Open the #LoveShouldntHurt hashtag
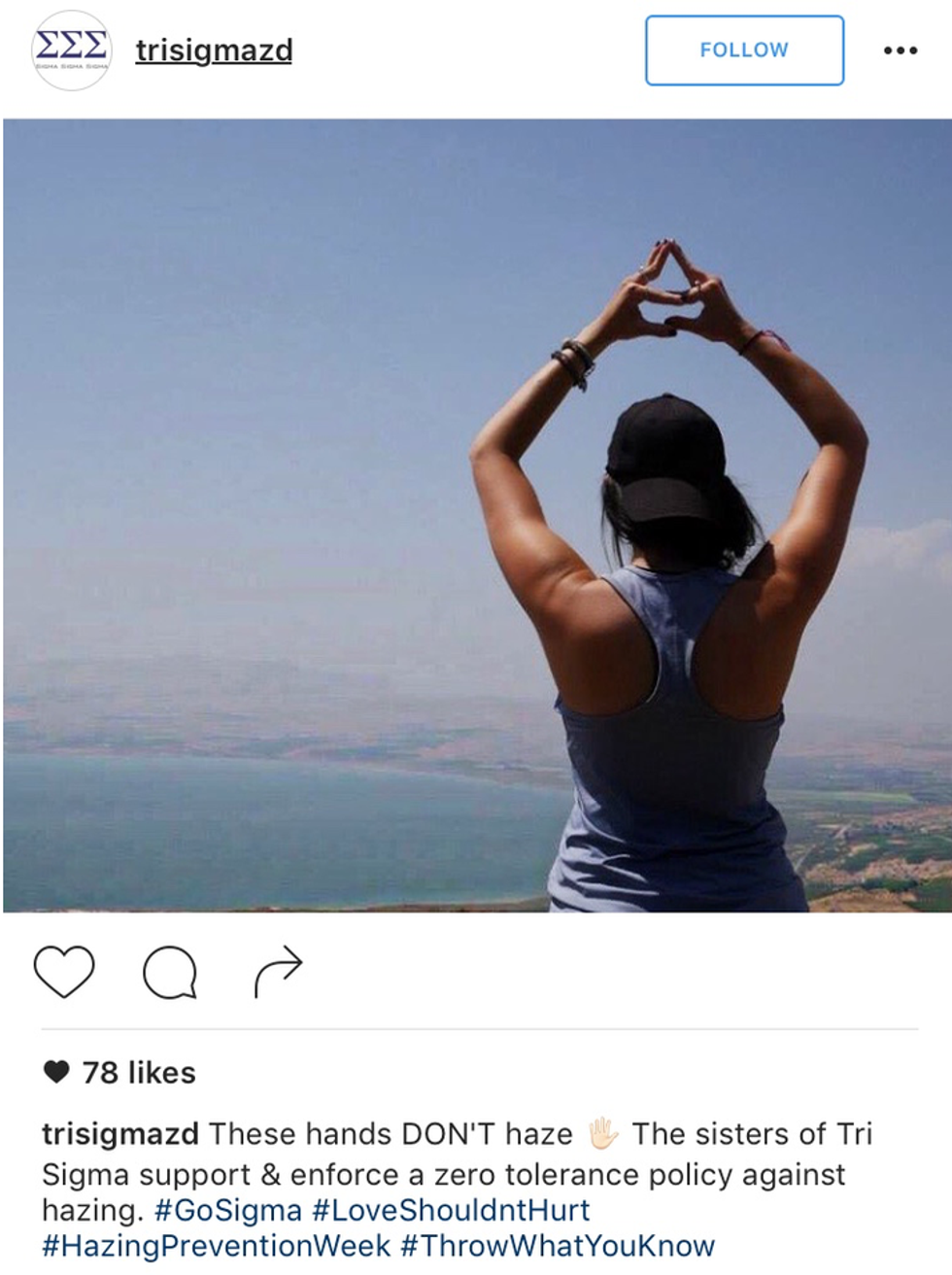The height and width of the screenshot is (1275, 952). tap(451, 1211)
